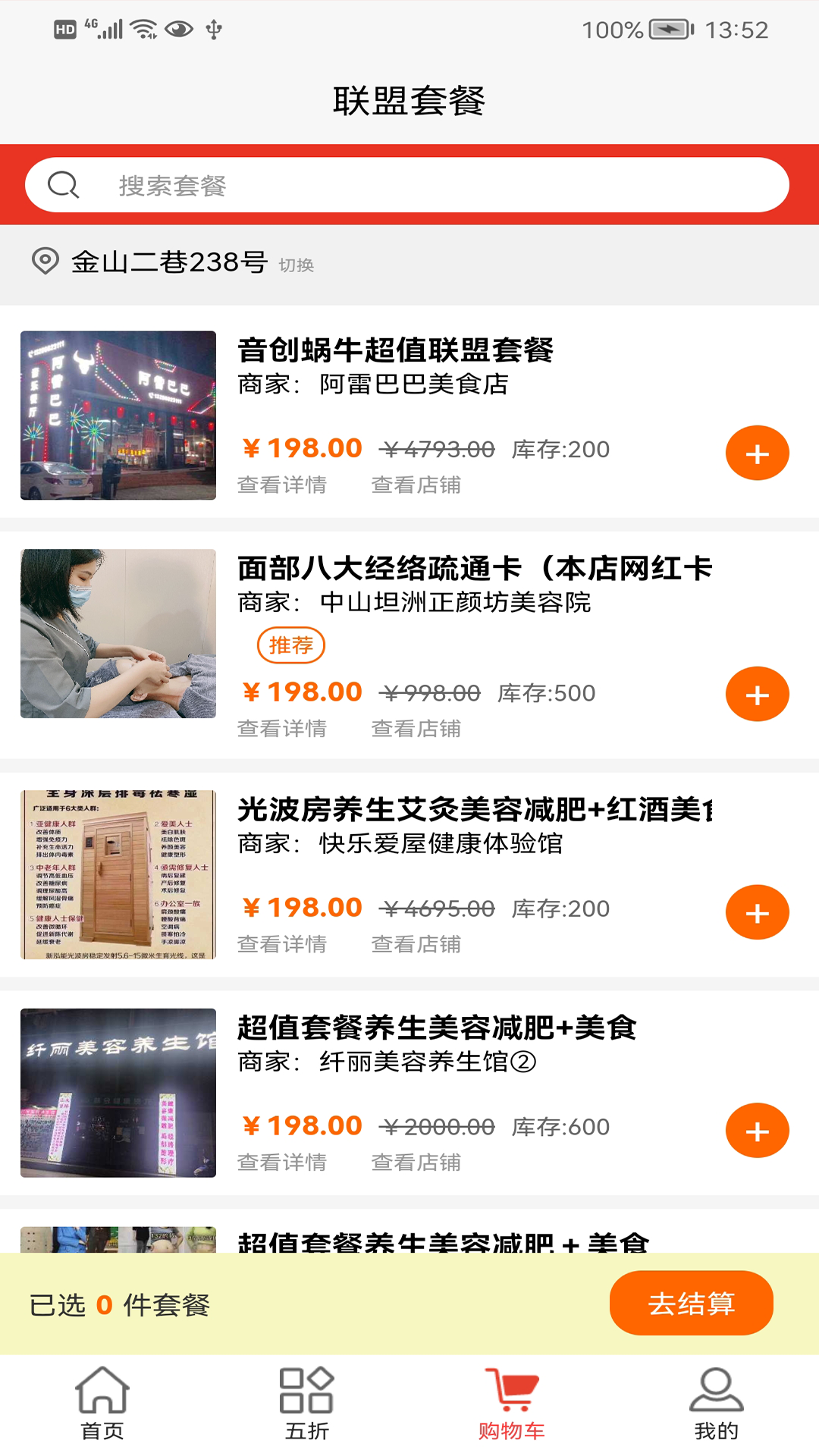Add 纤丽美容养生馆② package to cart

pyautogui.click(x=757, y=1131)
